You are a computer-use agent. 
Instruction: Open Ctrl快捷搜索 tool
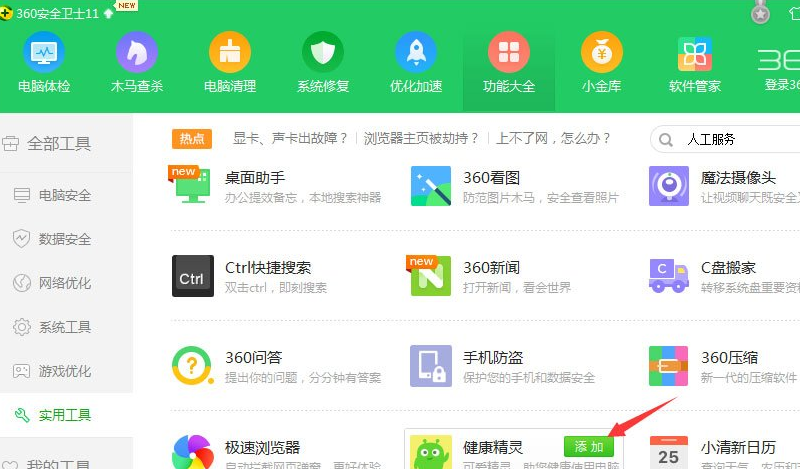click(x=267, y=268)
